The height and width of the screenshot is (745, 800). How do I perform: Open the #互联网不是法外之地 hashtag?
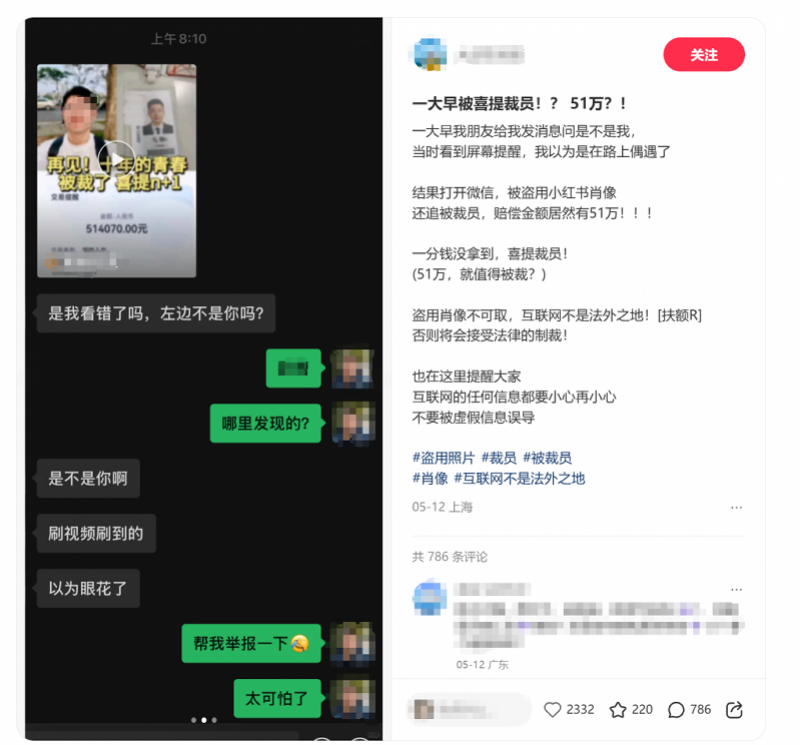519,479
